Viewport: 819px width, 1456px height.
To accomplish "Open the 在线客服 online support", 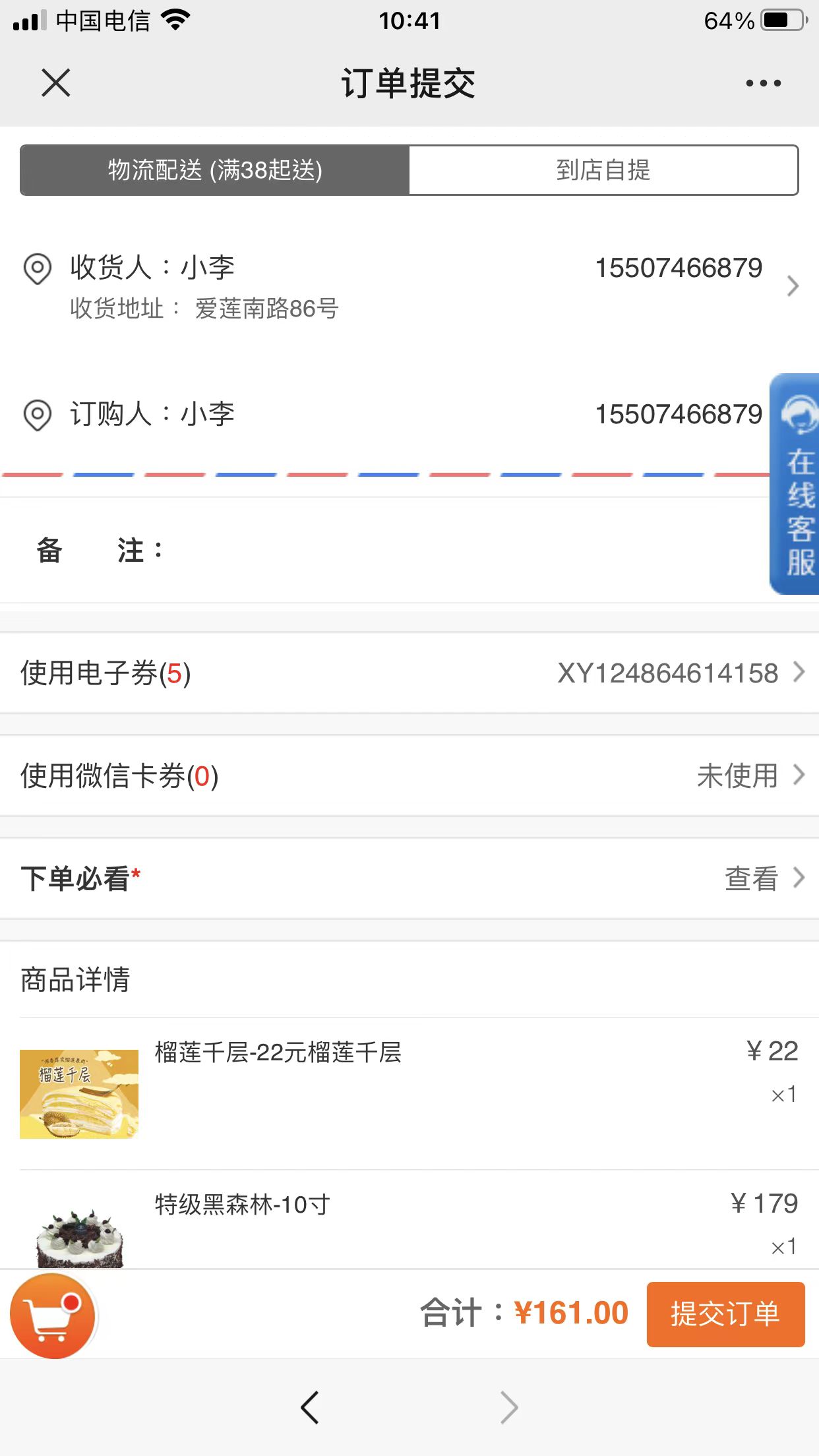I will pos(795,484).
